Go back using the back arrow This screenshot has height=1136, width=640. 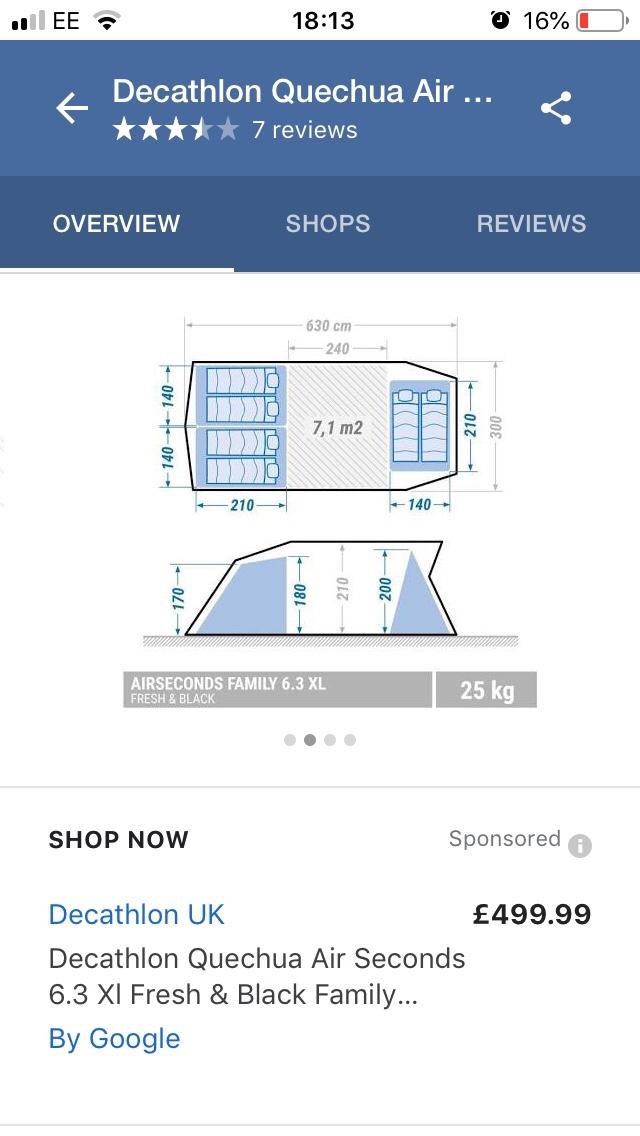(72, 108)
